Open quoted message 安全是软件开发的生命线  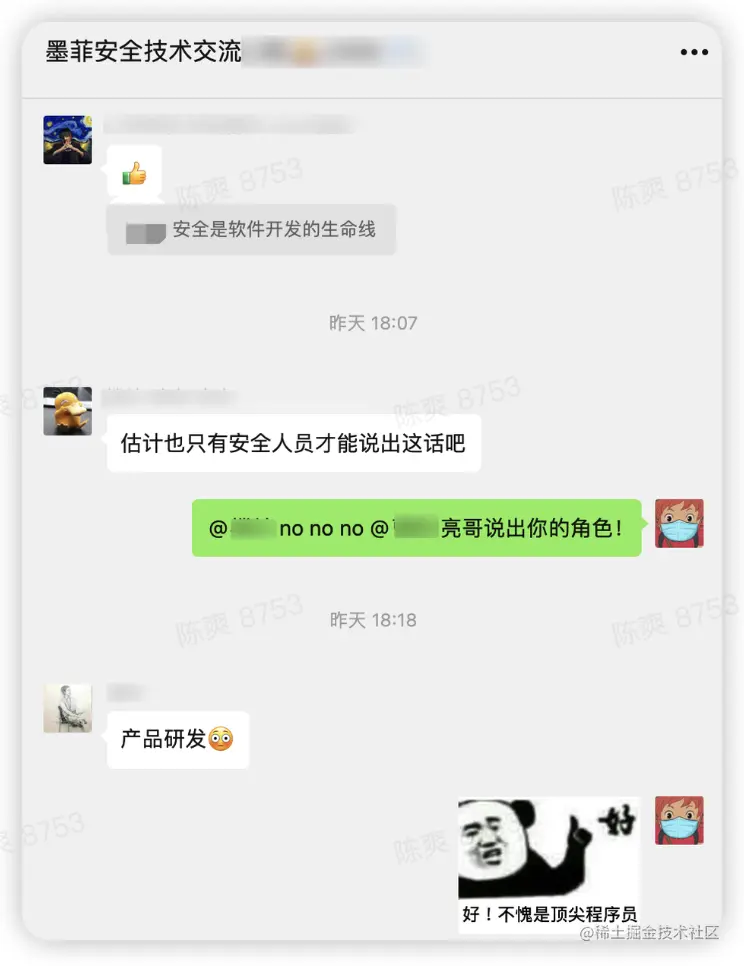252,230
